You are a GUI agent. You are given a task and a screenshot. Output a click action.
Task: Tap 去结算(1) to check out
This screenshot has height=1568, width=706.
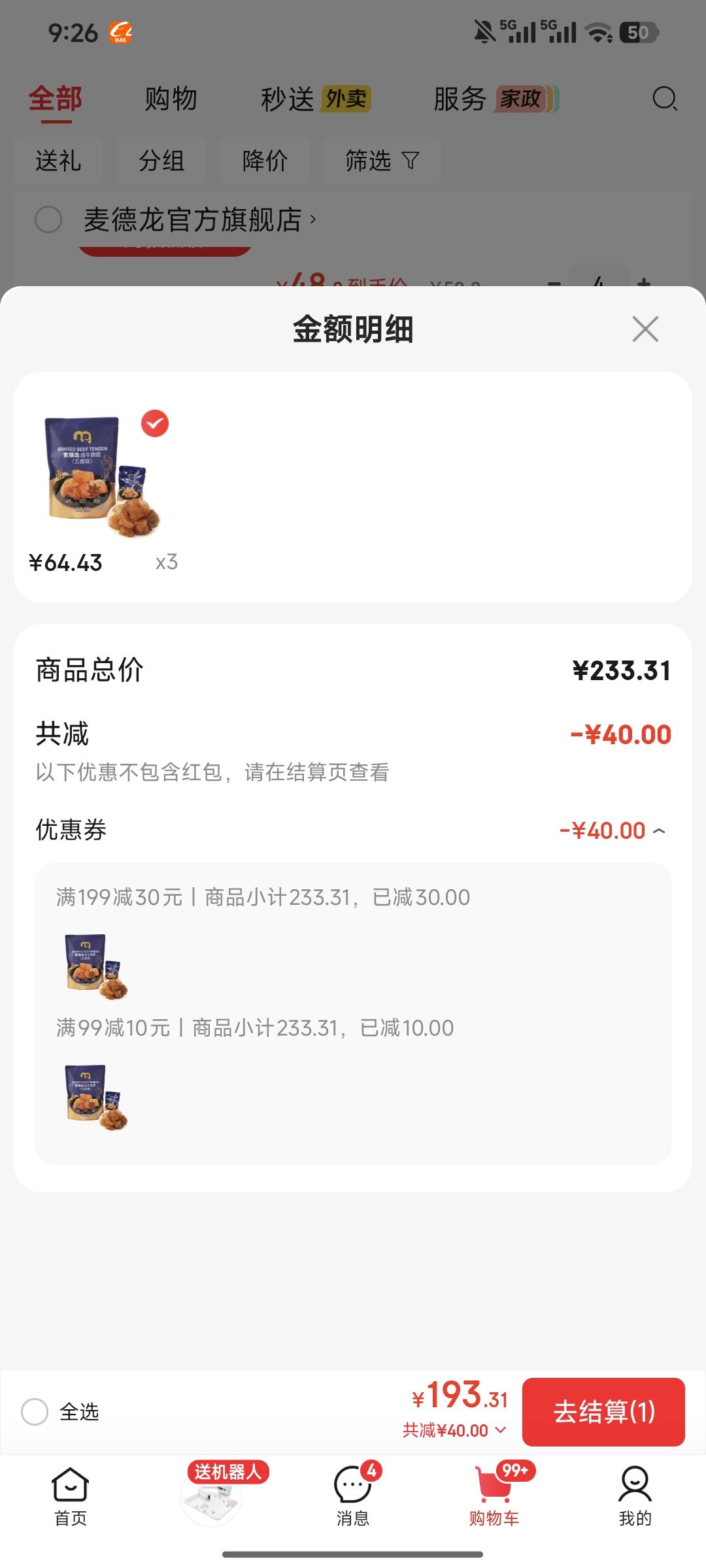pyautogui.click(x=603, y=1412)
